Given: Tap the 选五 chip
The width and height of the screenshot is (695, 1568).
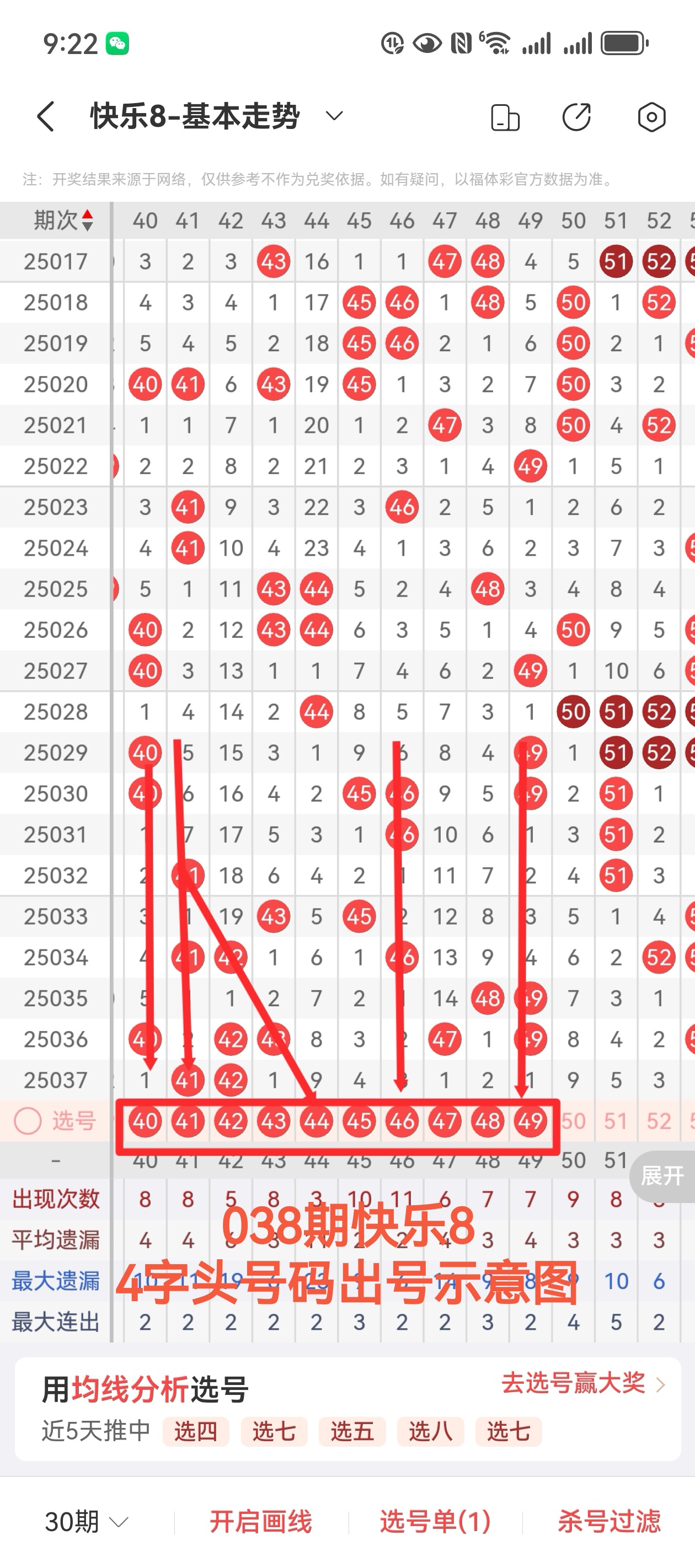Looking at the screenshot, I should point(351,1431).
